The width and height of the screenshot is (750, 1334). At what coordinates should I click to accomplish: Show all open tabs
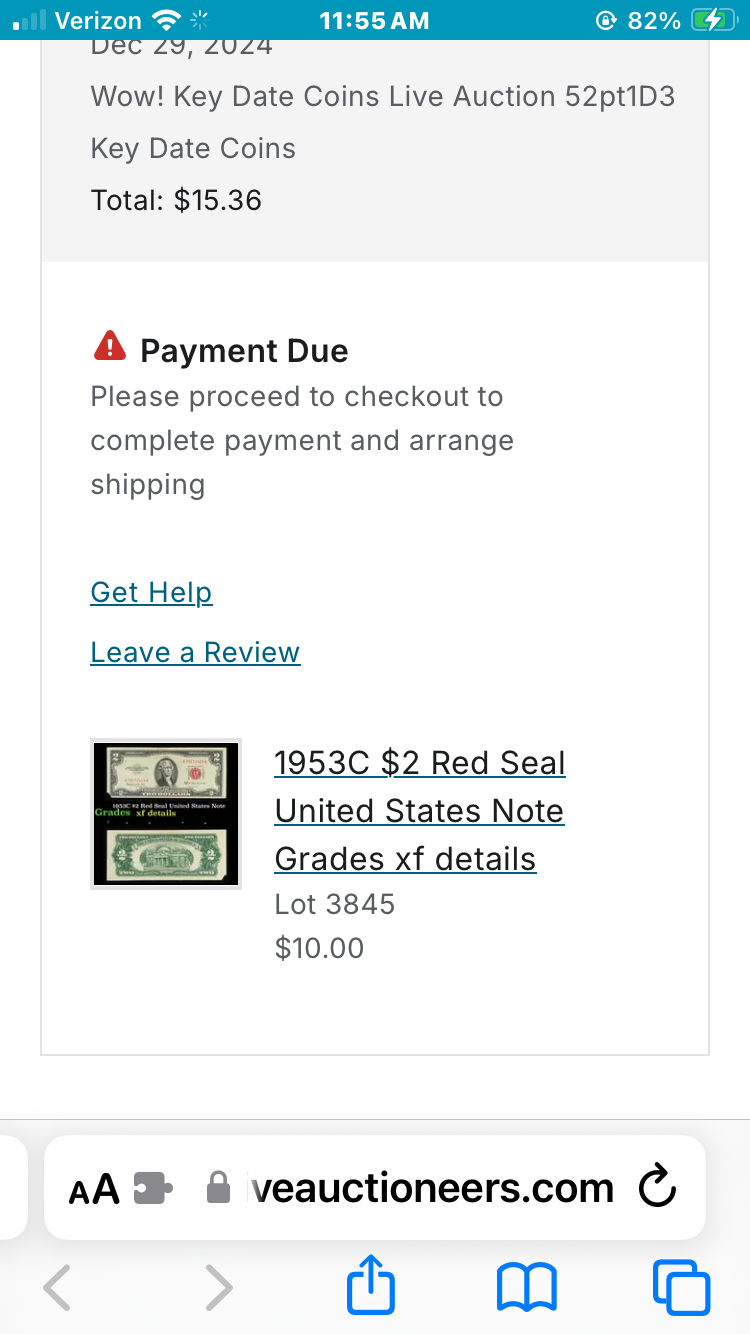pos(681,1287)
